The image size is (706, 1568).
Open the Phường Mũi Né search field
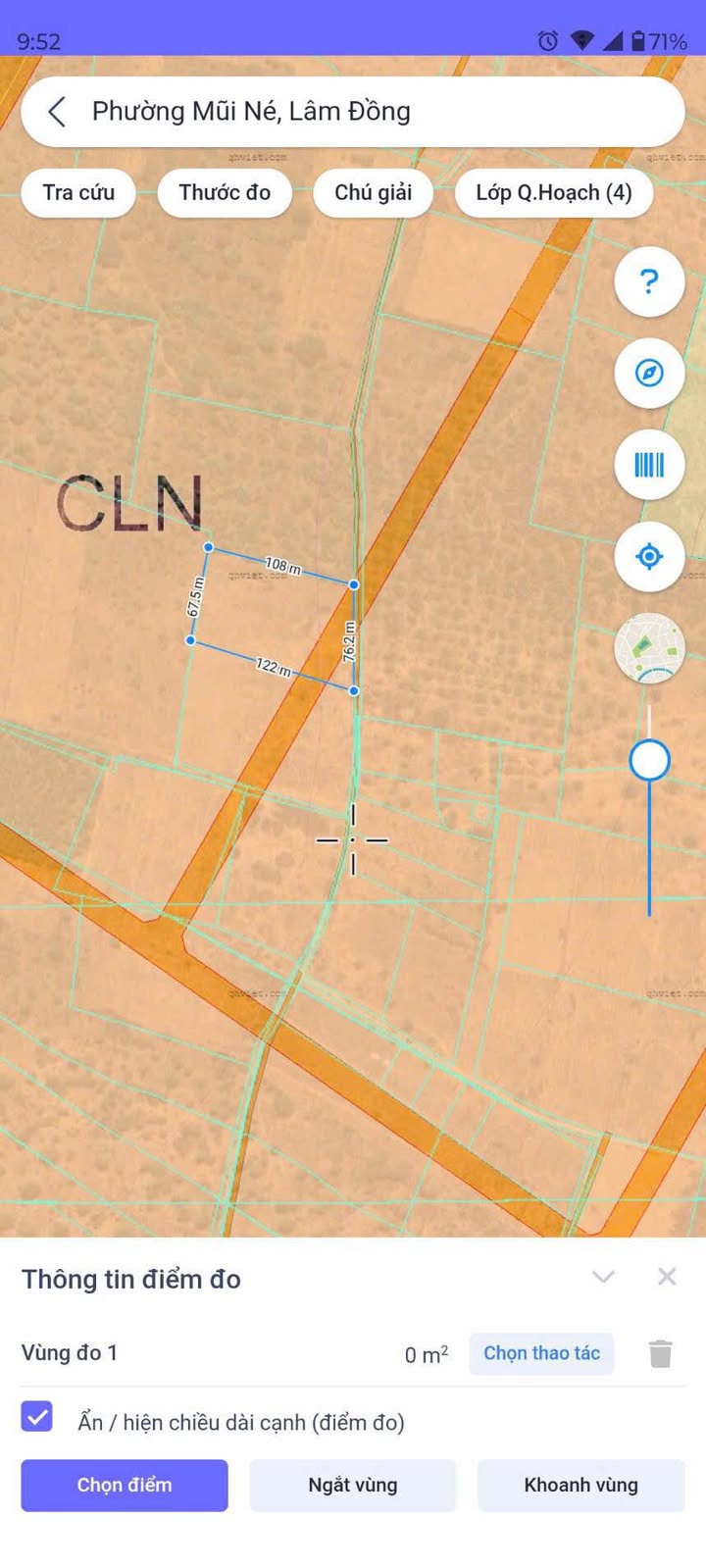pyautogui.click(x=373, y=112)
